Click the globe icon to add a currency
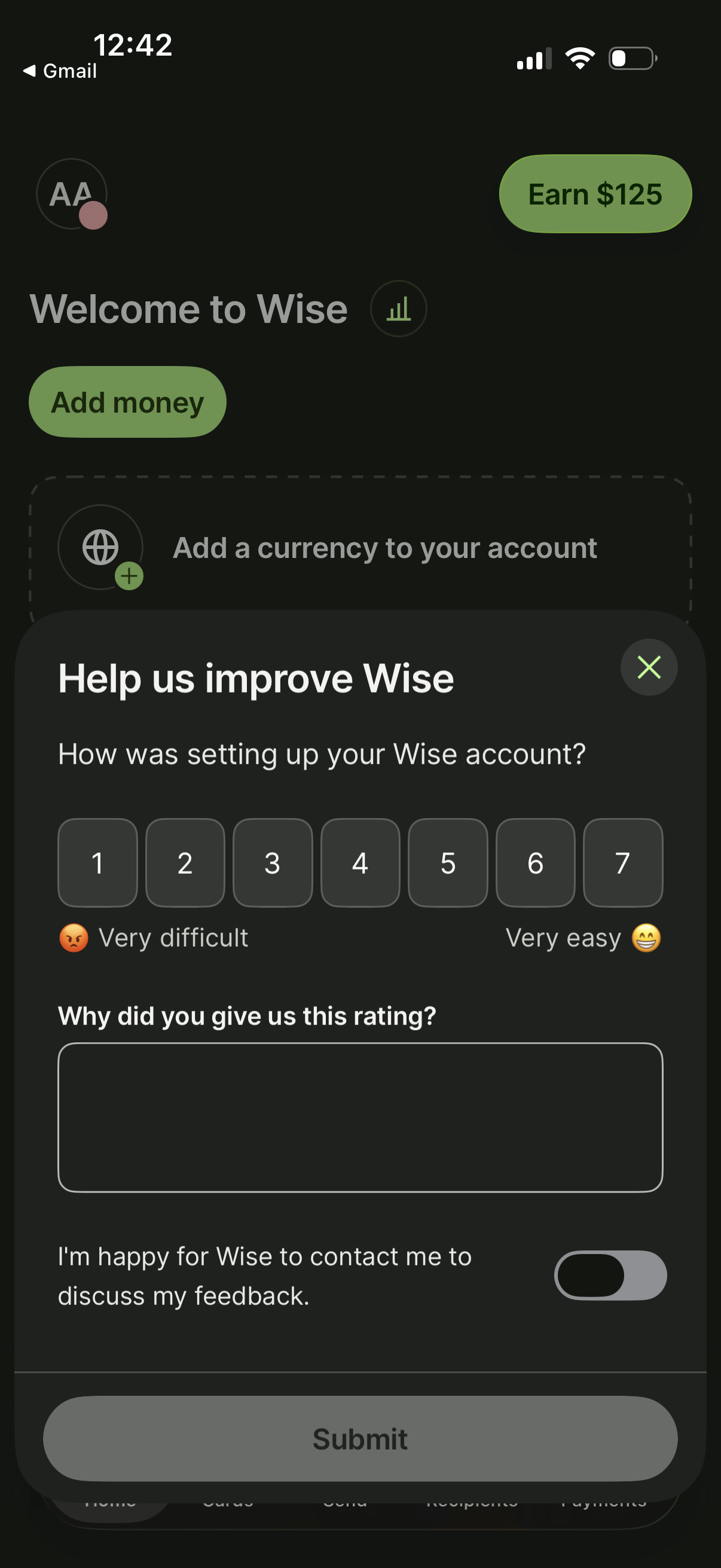721x1568 pixels. coord(100,547)
